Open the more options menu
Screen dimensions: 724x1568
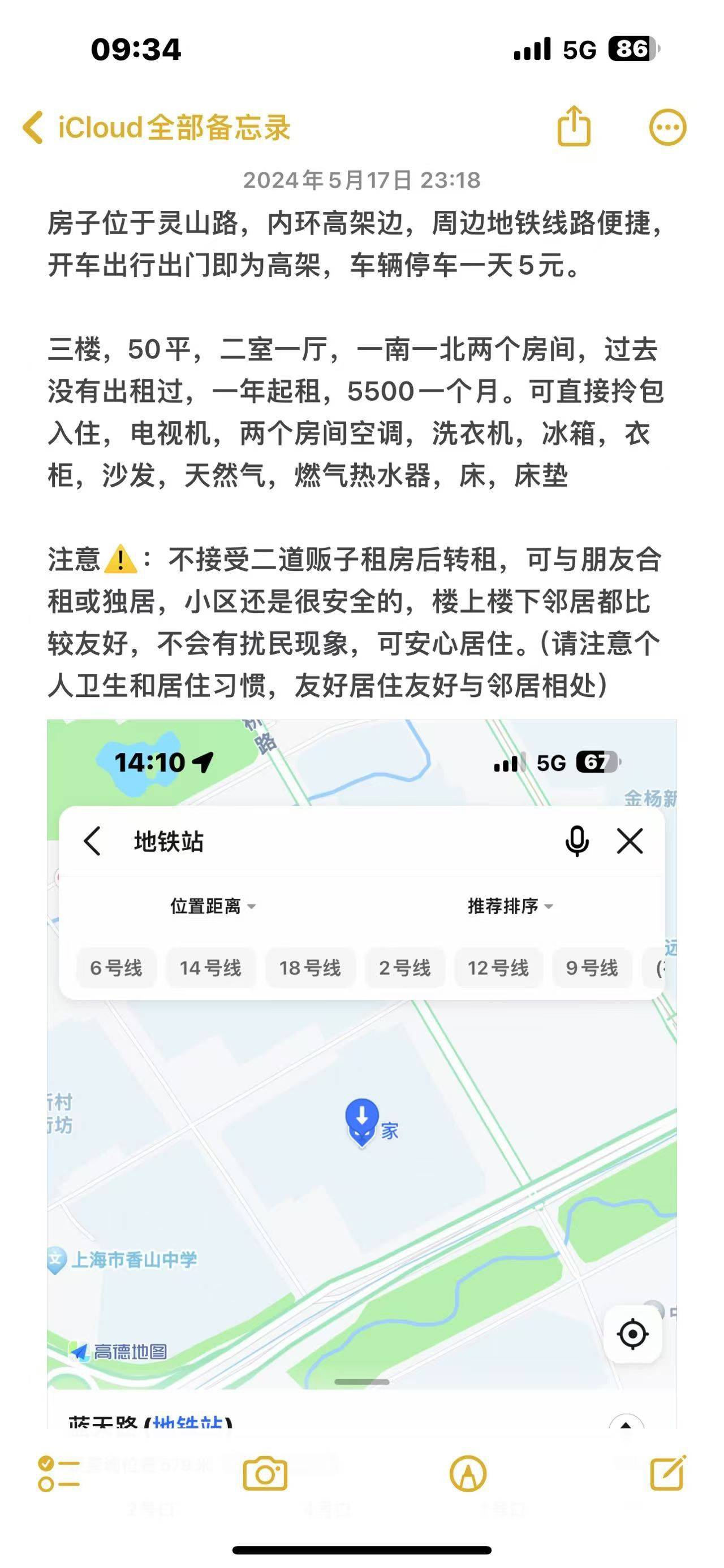click(x=667, y=128)
